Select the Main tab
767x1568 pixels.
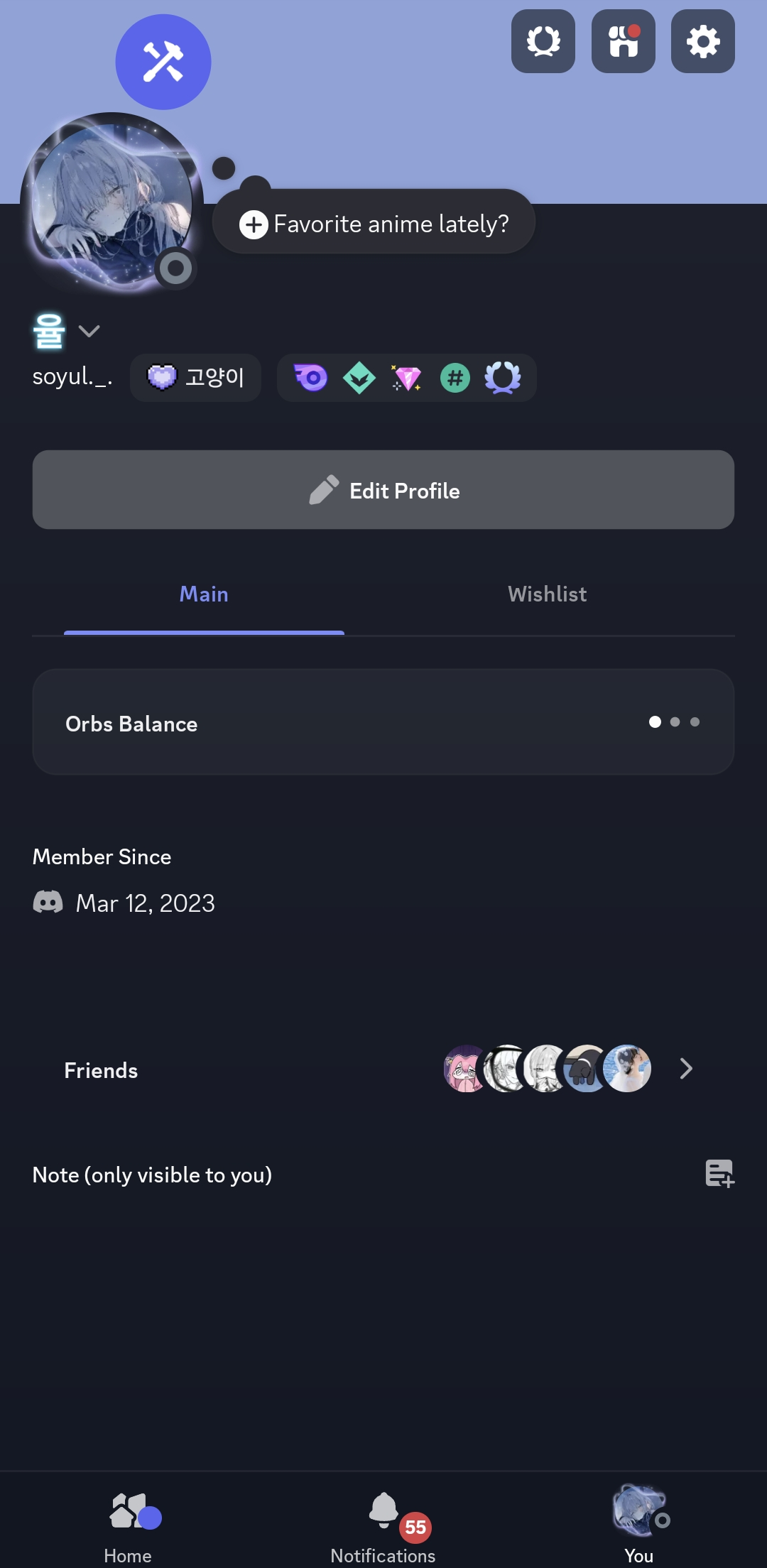pos(205,594)
